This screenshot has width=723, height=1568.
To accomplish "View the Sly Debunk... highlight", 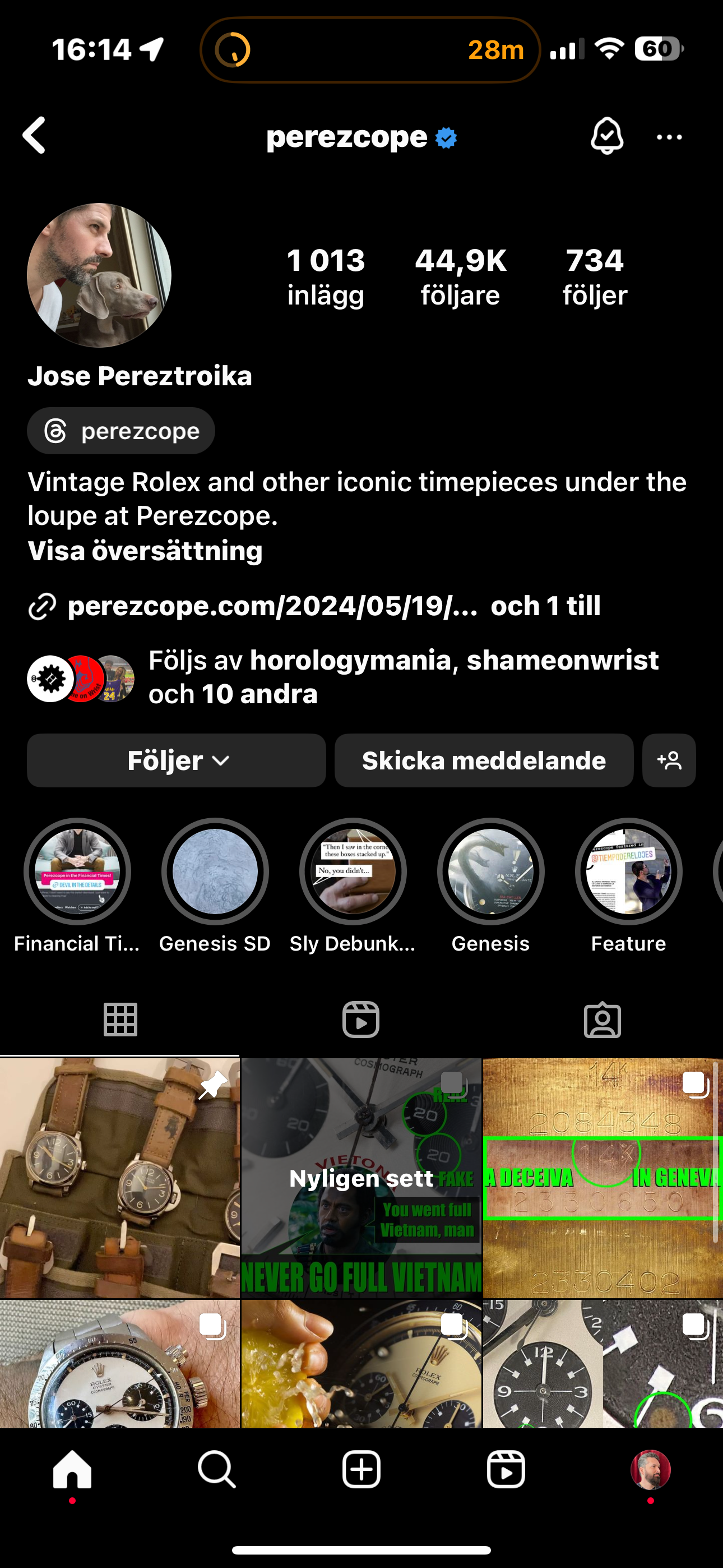I will 353,871.
